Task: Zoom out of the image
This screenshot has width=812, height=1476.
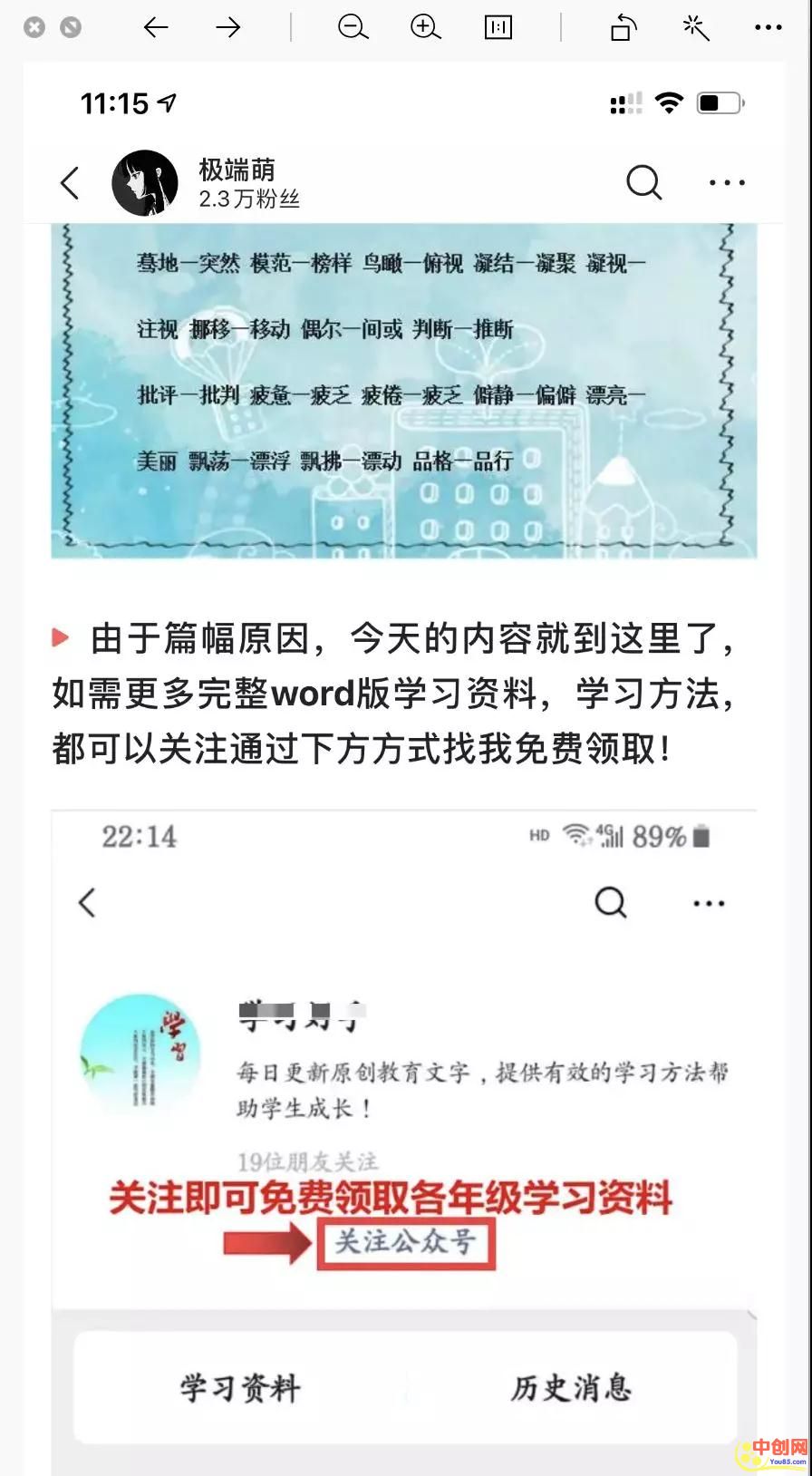Action: coord(353,27)
